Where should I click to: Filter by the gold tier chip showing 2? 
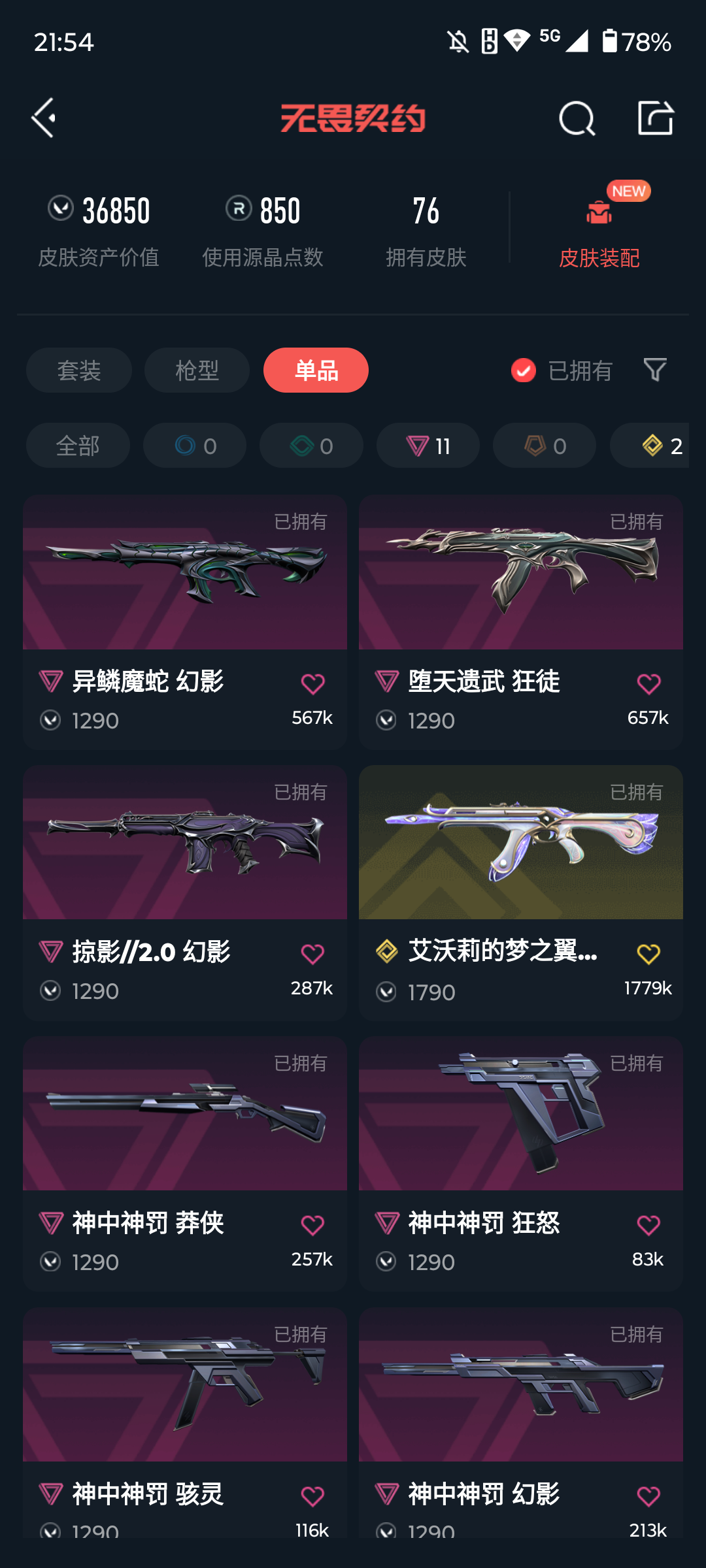point(654,446)
